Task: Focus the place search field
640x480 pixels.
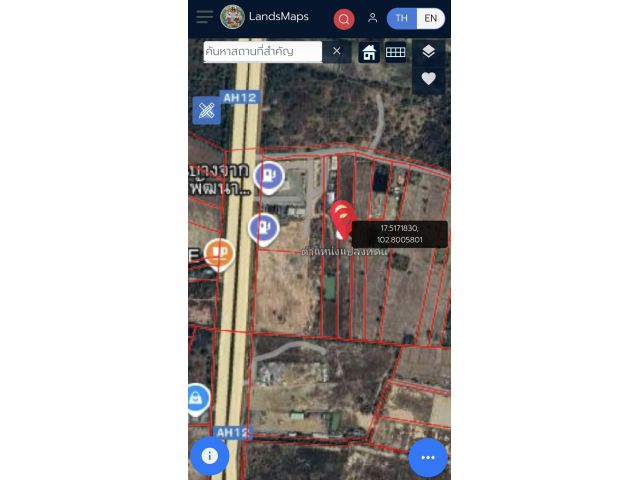Action: tap(262, 51)
